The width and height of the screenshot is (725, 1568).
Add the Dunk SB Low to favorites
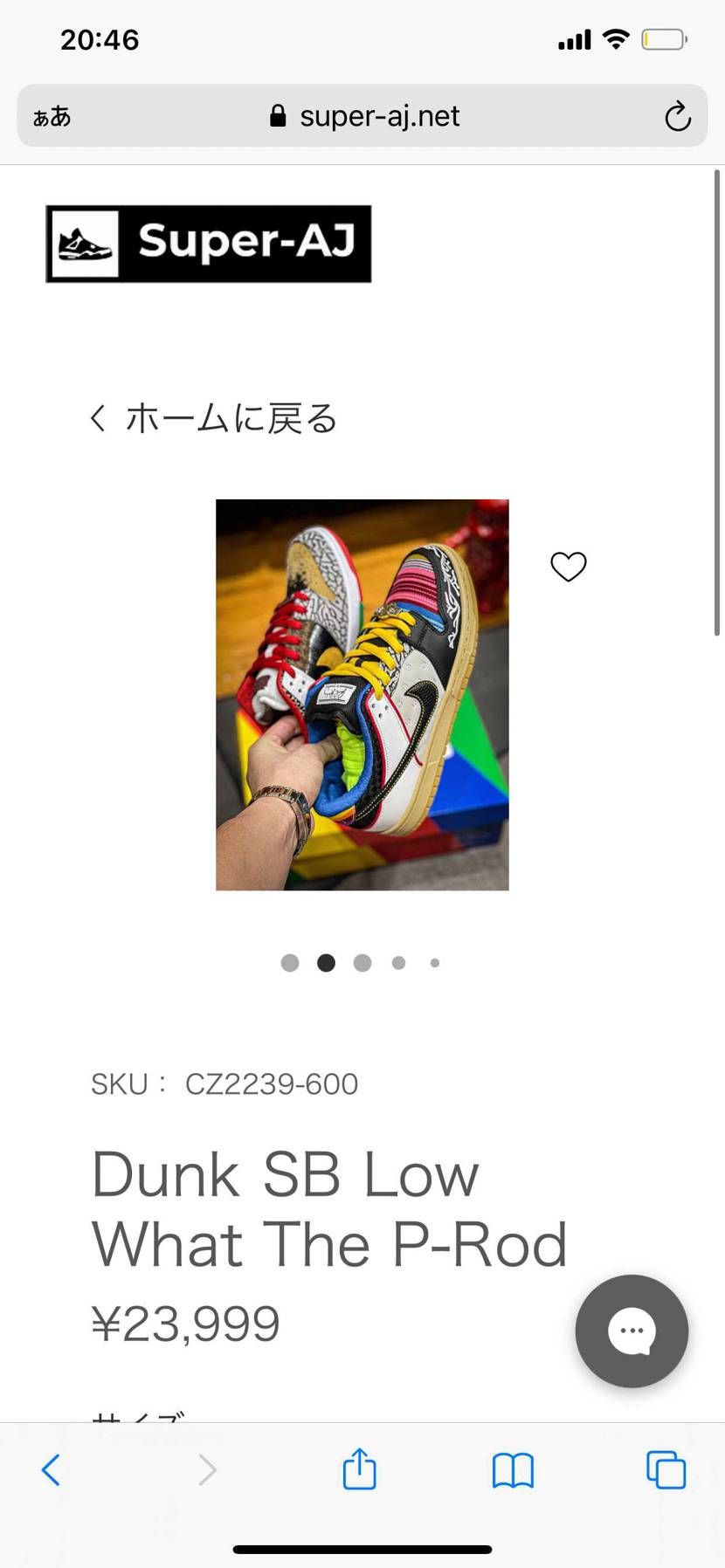click(568, 567)
